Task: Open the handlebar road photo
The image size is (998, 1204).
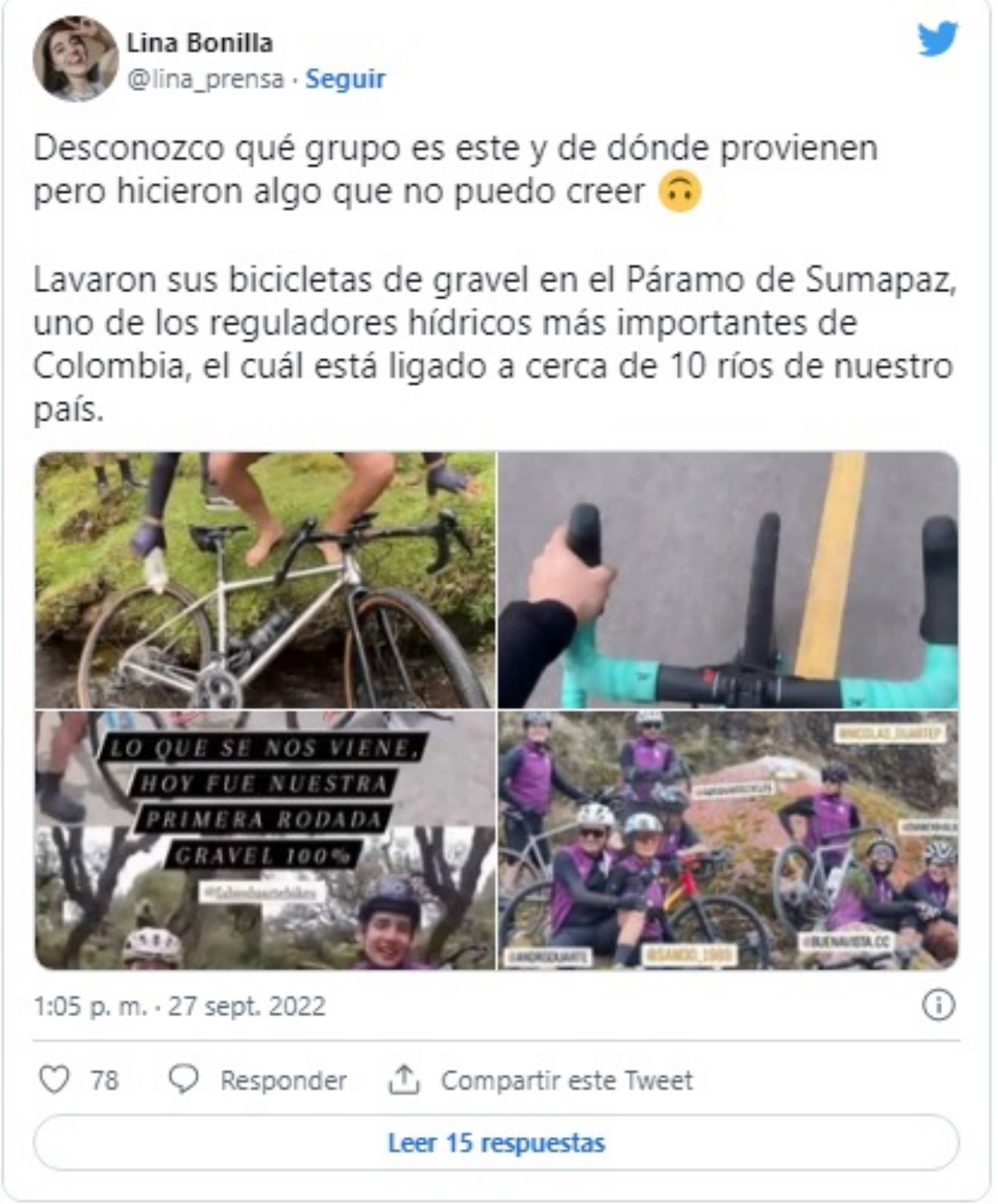Action: tap(727, 579)
